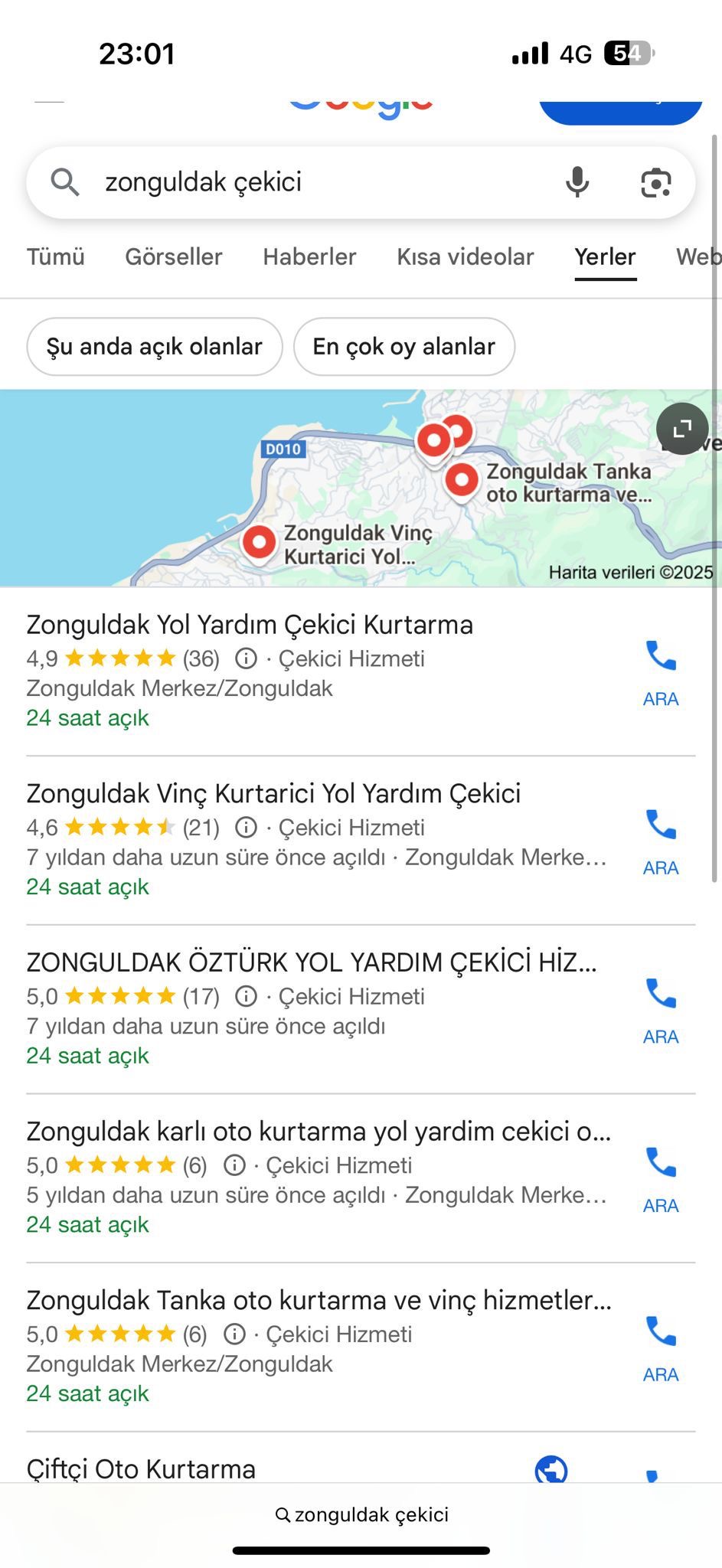
Task: Switch to the Haberler tab
Action: click(309, 256)
